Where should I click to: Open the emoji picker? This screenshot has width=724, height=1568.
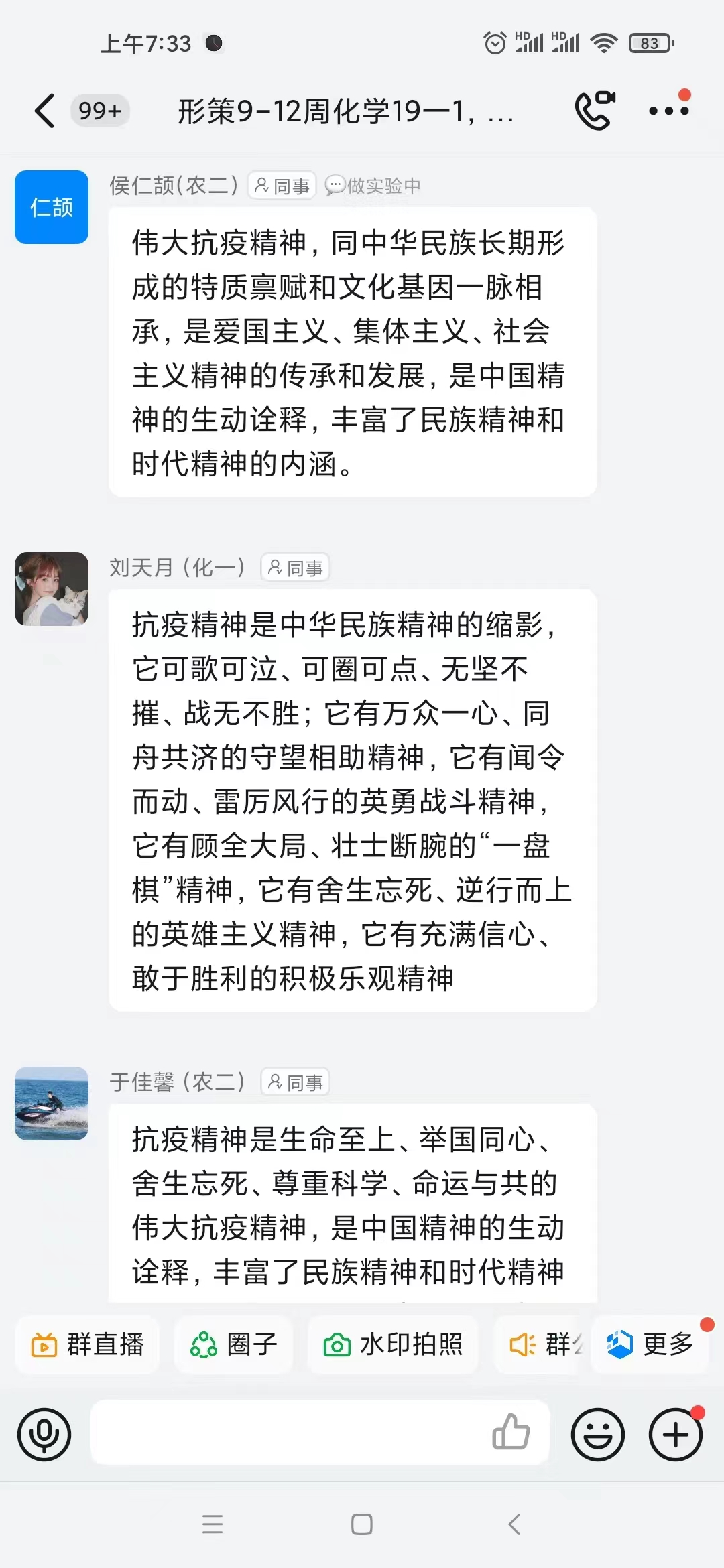pos(597,1435)
